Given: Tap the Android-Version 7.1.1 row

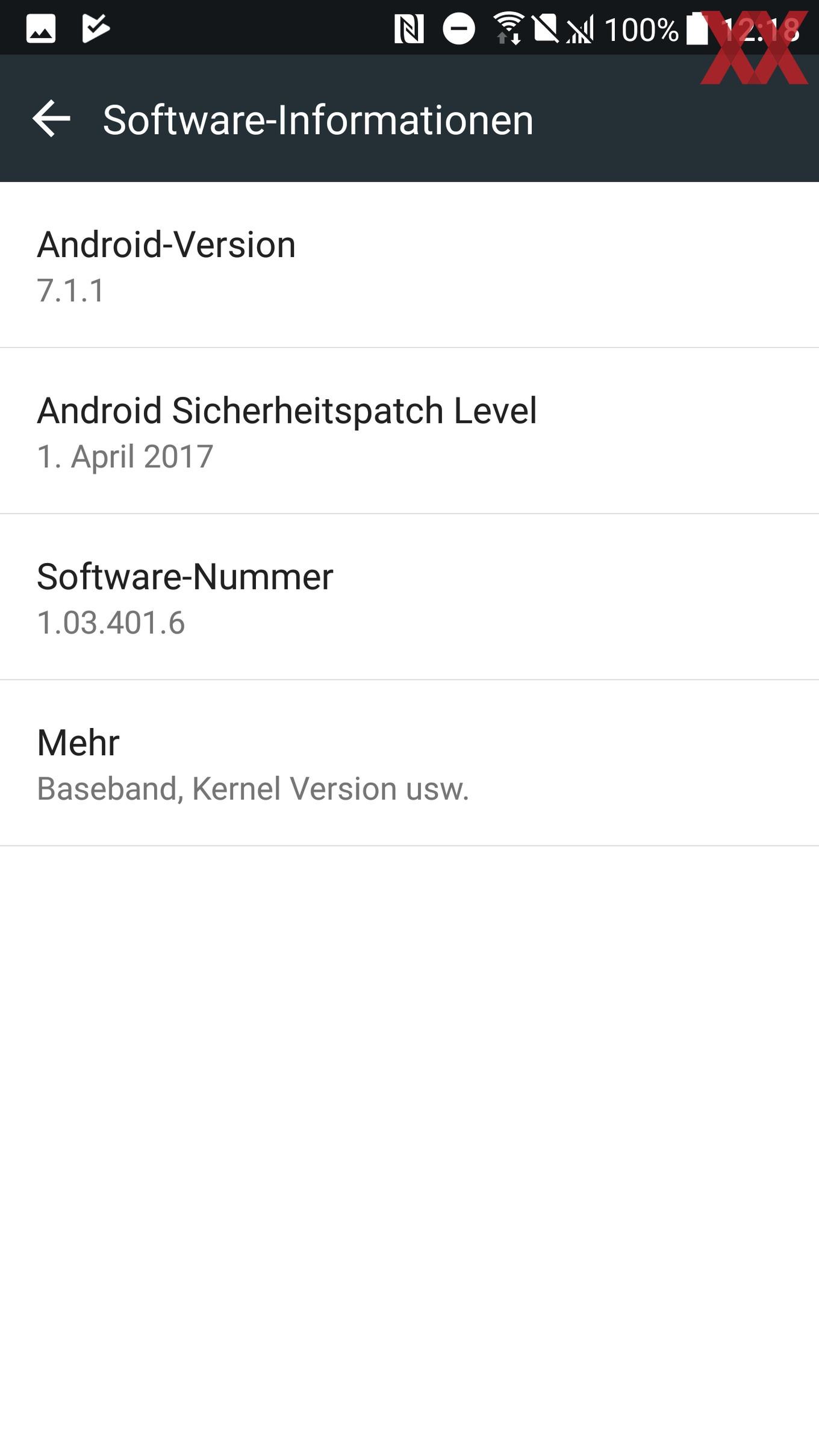Looking at the screenshot, I should point(409,265).
